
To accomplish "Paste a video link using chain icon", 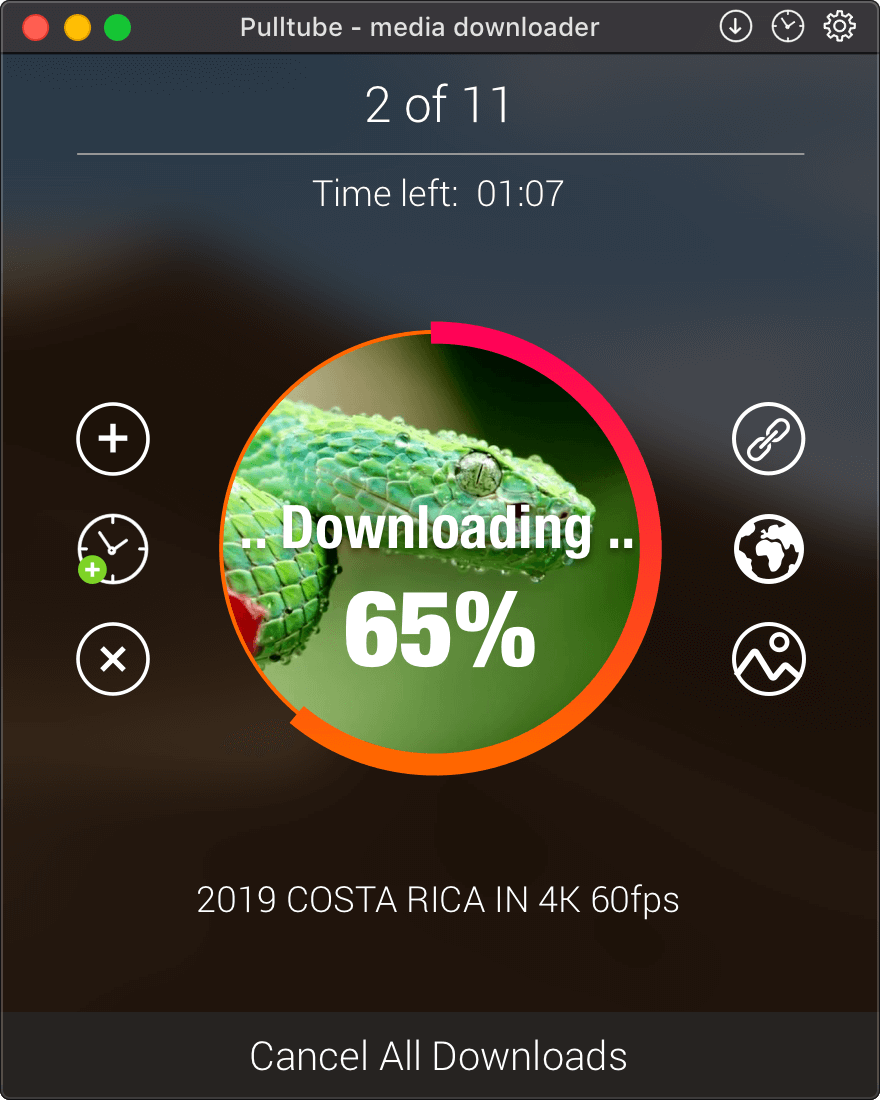I will click(768, 439).
